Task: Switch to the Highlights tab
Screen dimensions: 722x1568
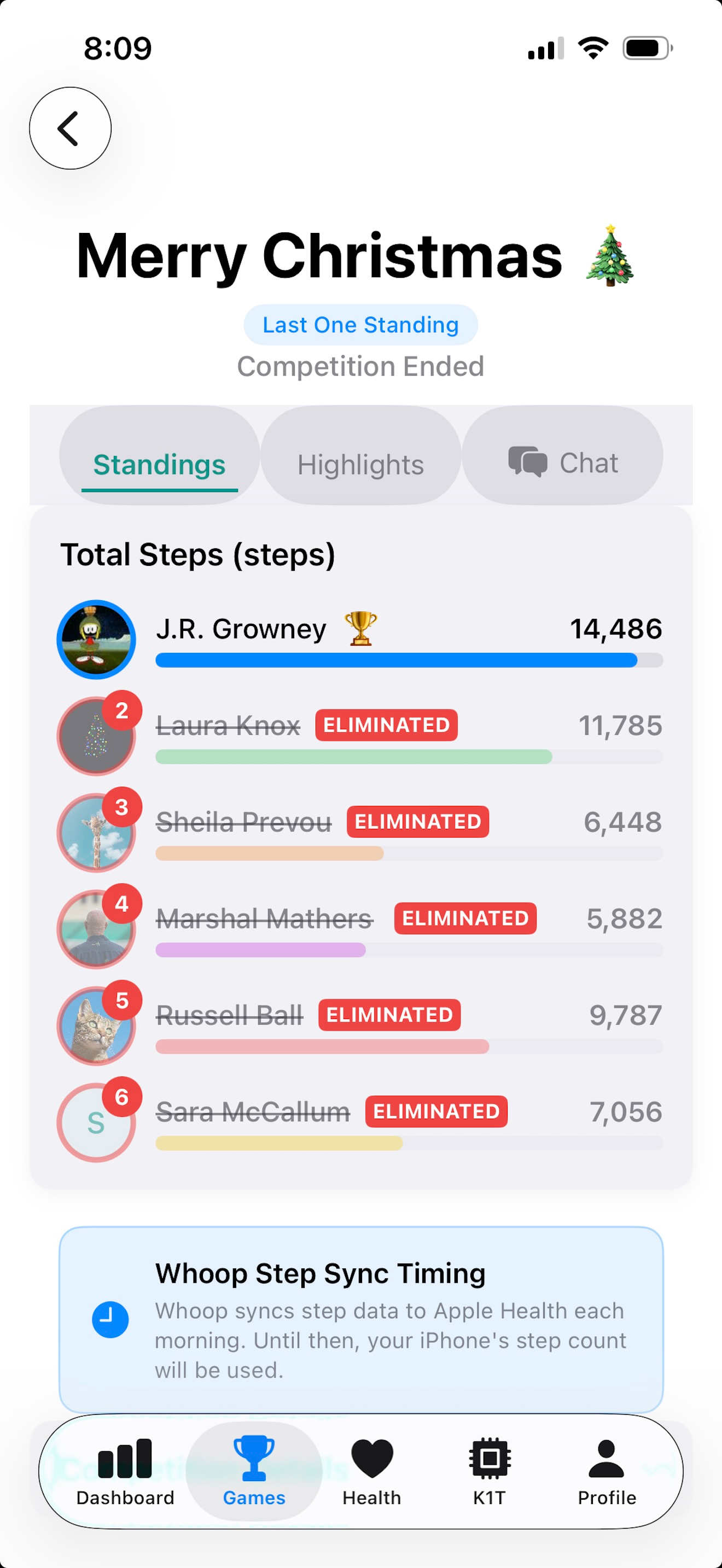Action: [x=360, y=464]
